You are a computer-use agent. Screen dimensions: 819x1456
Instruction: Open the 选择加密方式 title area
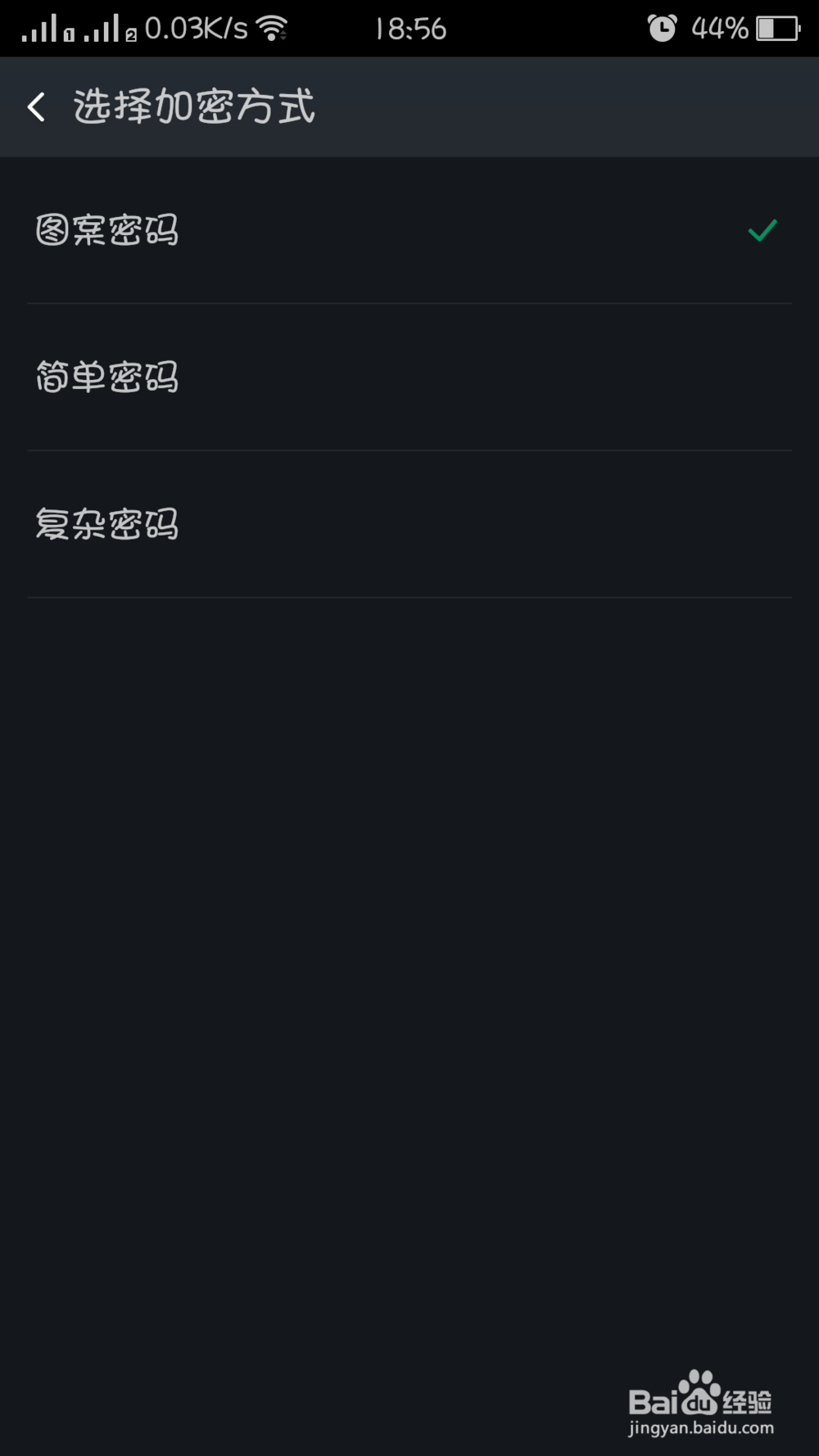click(x=192, y=106)
